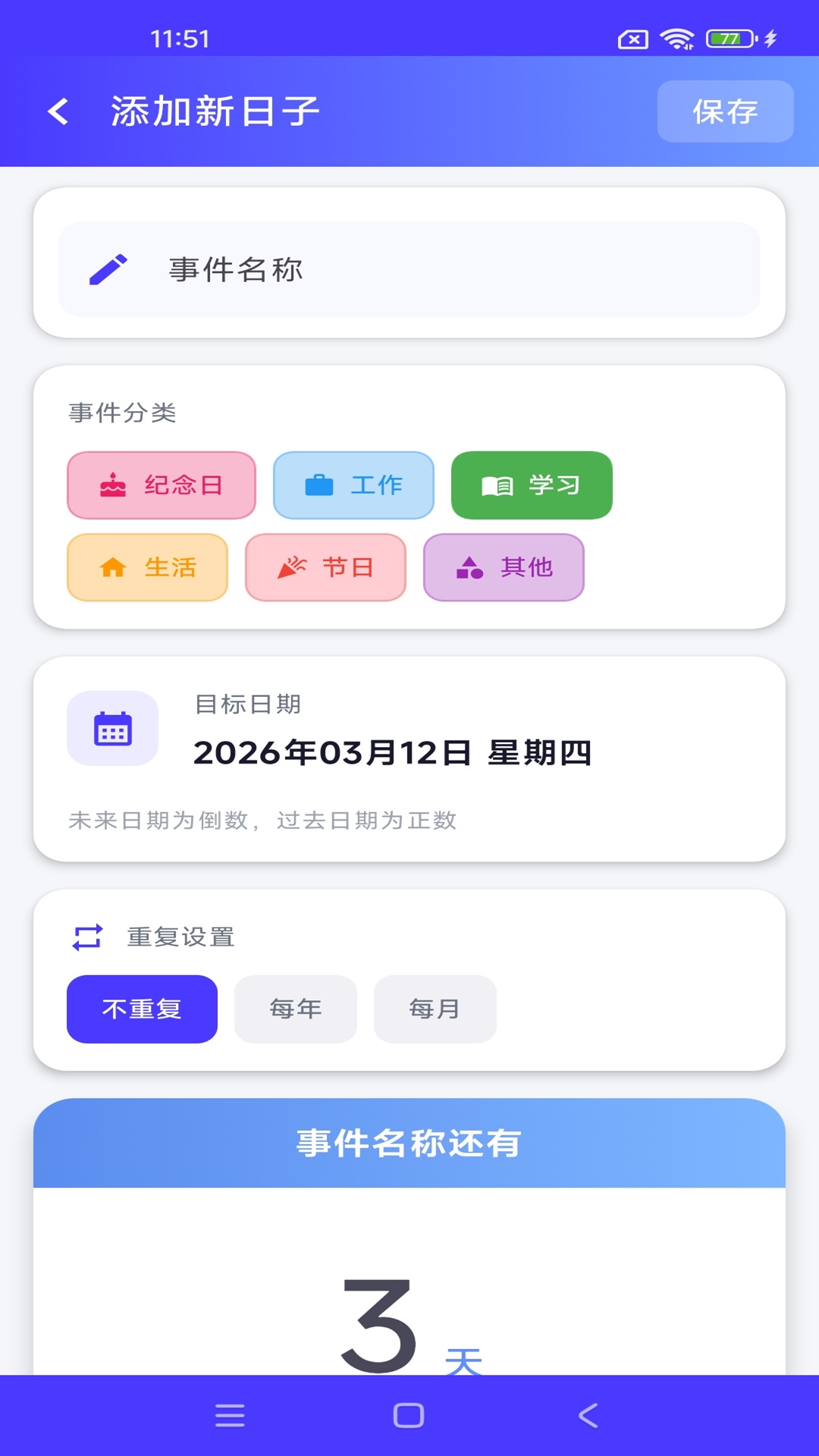Viewport: 819px width, 1456px height.
Task: Click the 事件名称 input field
Action: coord(409,270)
